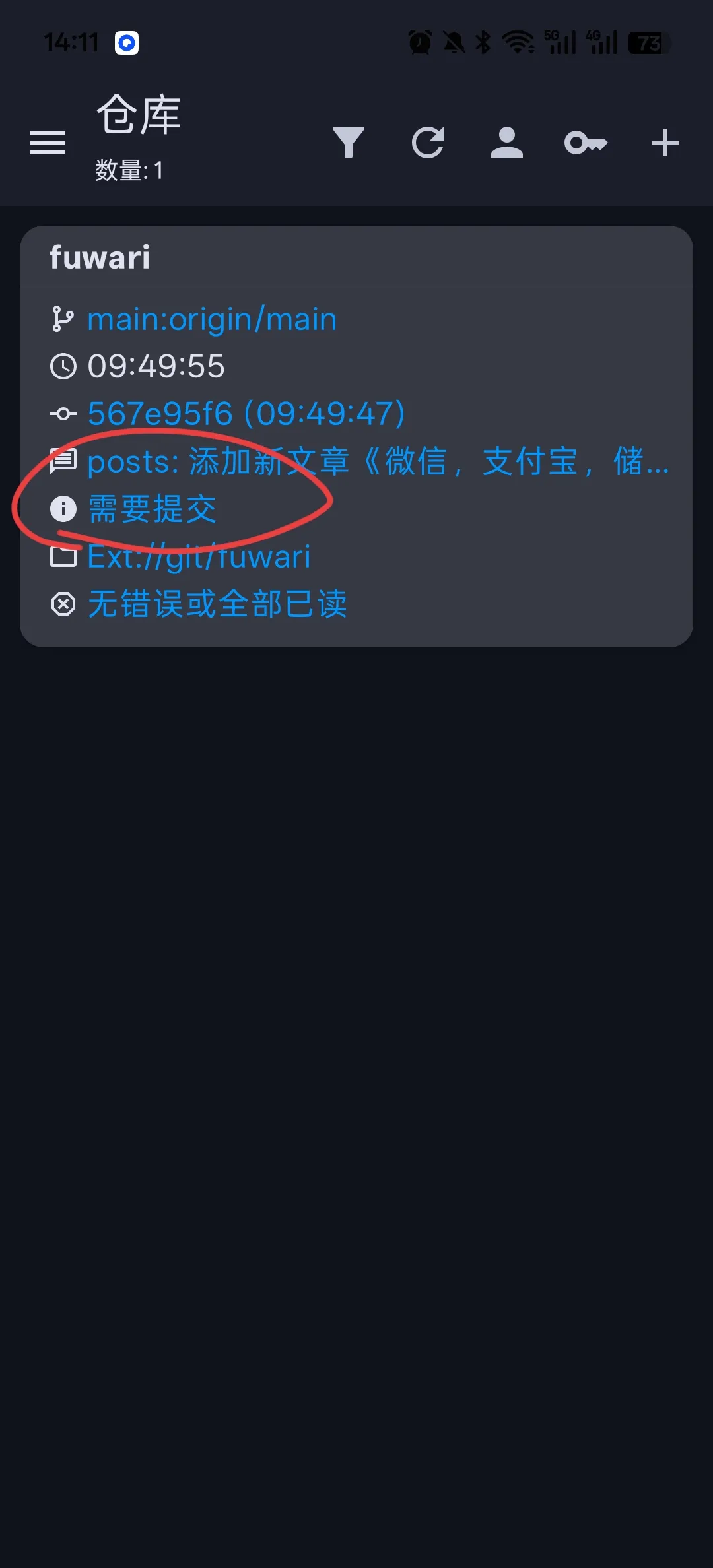Tap the 需要提交 status link
The width and height of the screenshot is (713, 1568).
pyautogui.click(x=152, y=509)
